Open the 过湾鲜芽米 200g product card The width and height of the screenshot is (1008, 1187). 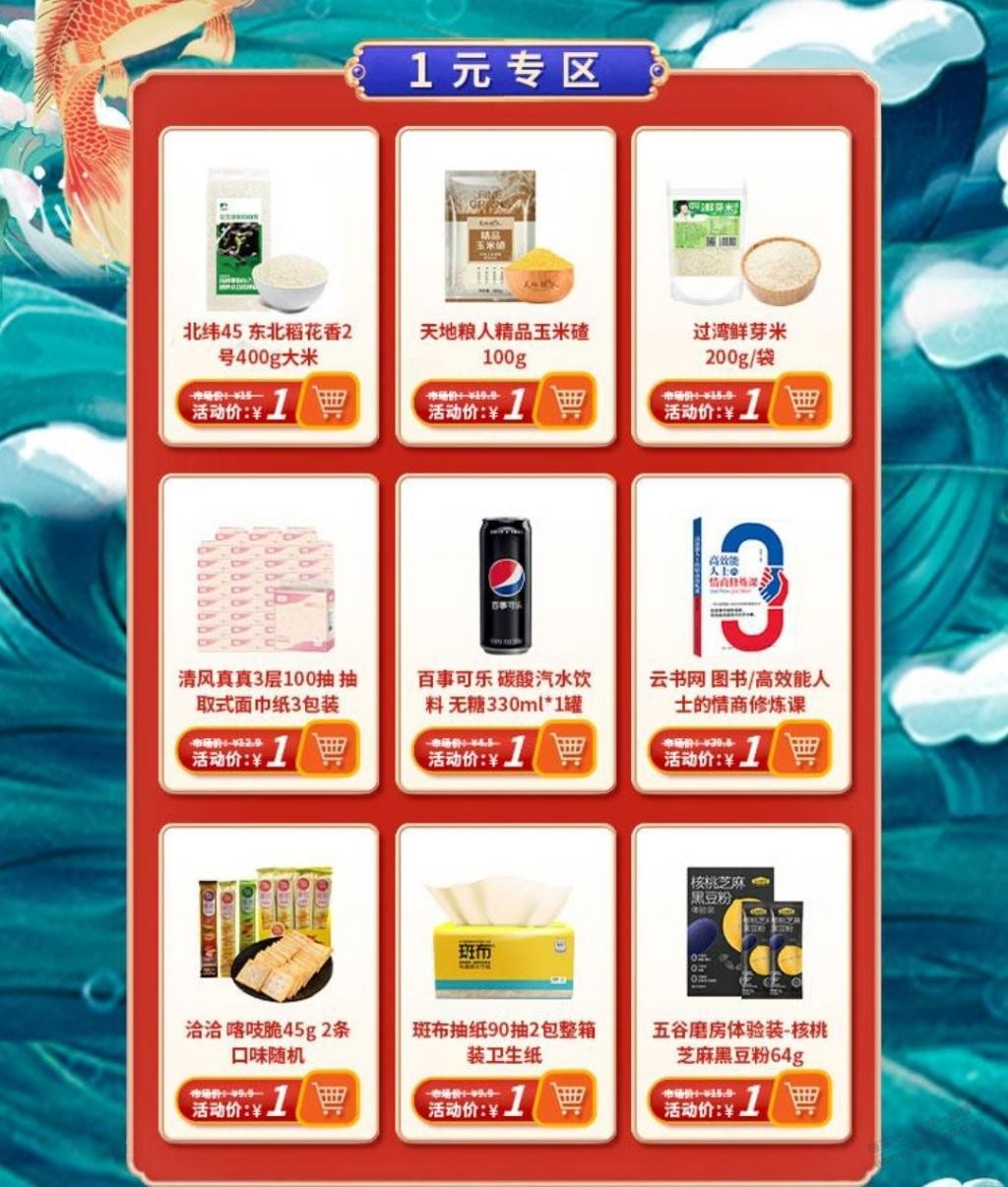(740, 241)
